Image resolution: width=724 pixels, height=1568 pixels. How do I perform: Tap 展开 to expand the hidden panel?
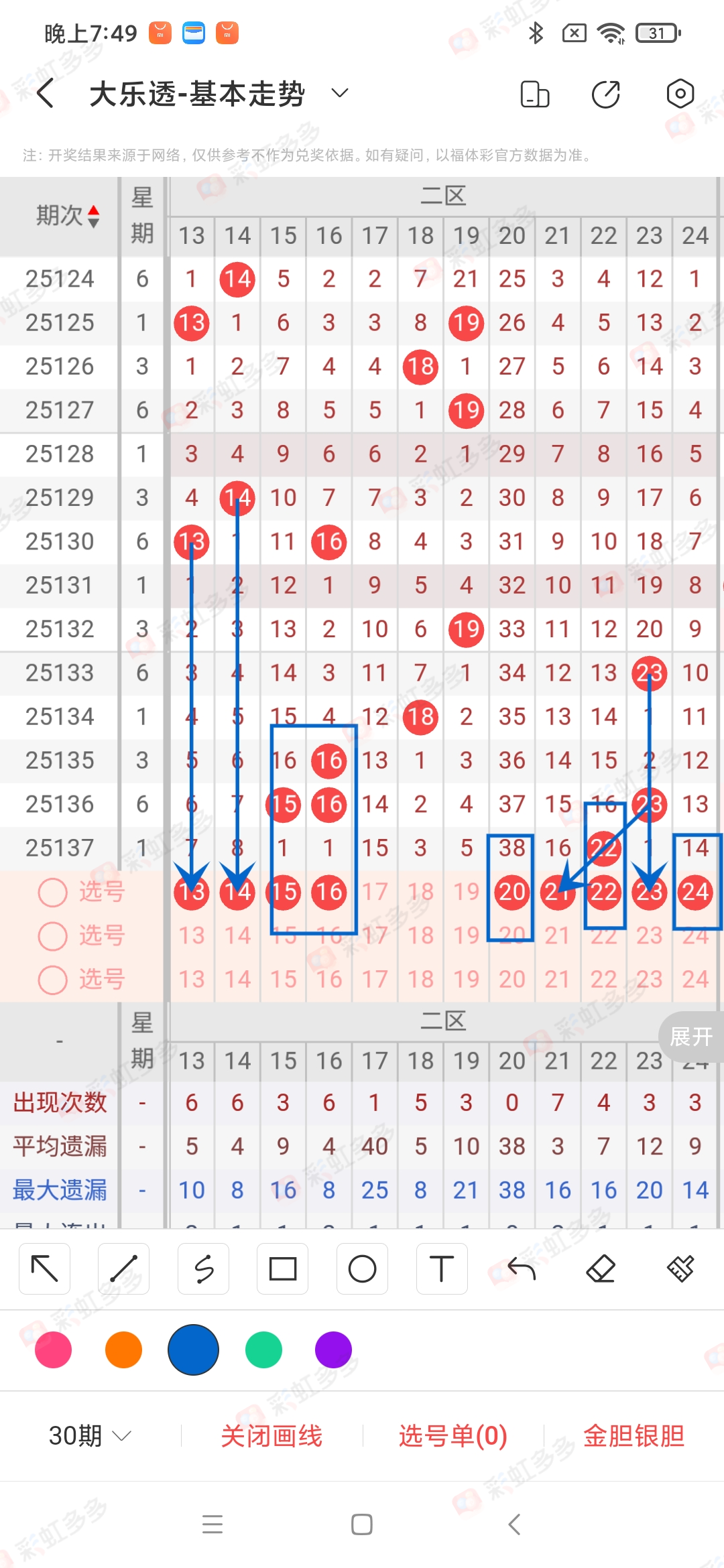click(692, 1037)
